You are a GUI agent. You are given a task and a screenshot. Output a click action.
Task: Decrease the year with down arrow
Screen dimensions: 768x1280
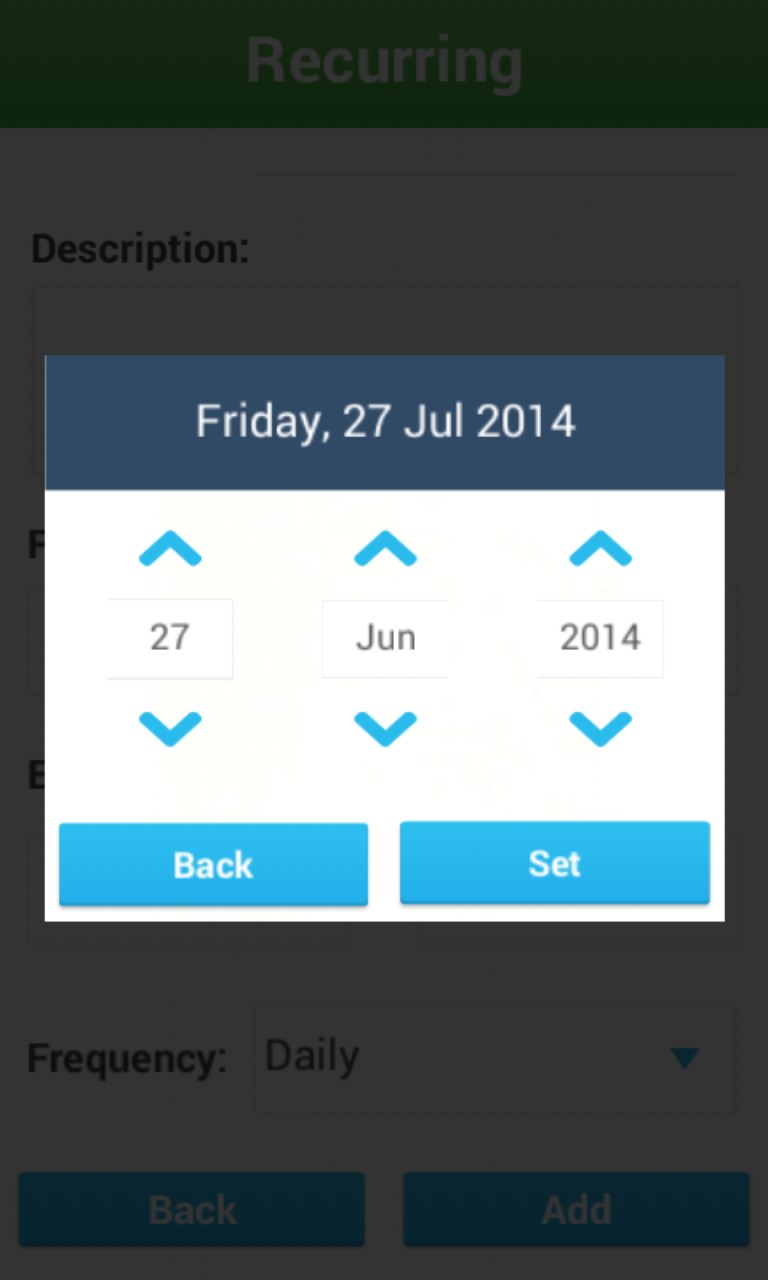tap(600, 728)
